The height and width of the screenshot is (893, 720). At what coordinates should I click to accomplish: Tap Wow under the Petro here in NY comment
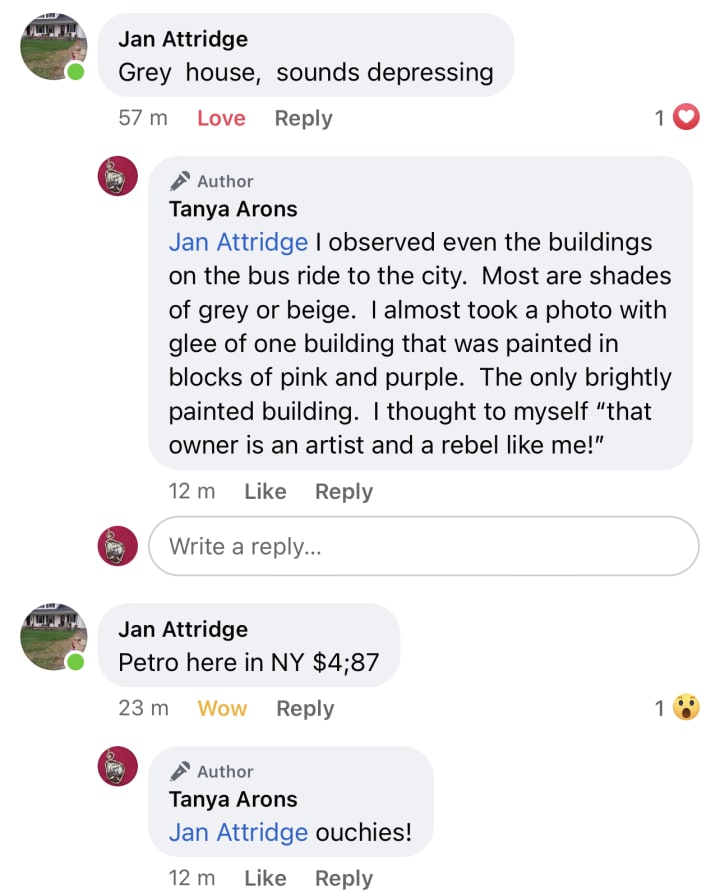pos(222,708)
